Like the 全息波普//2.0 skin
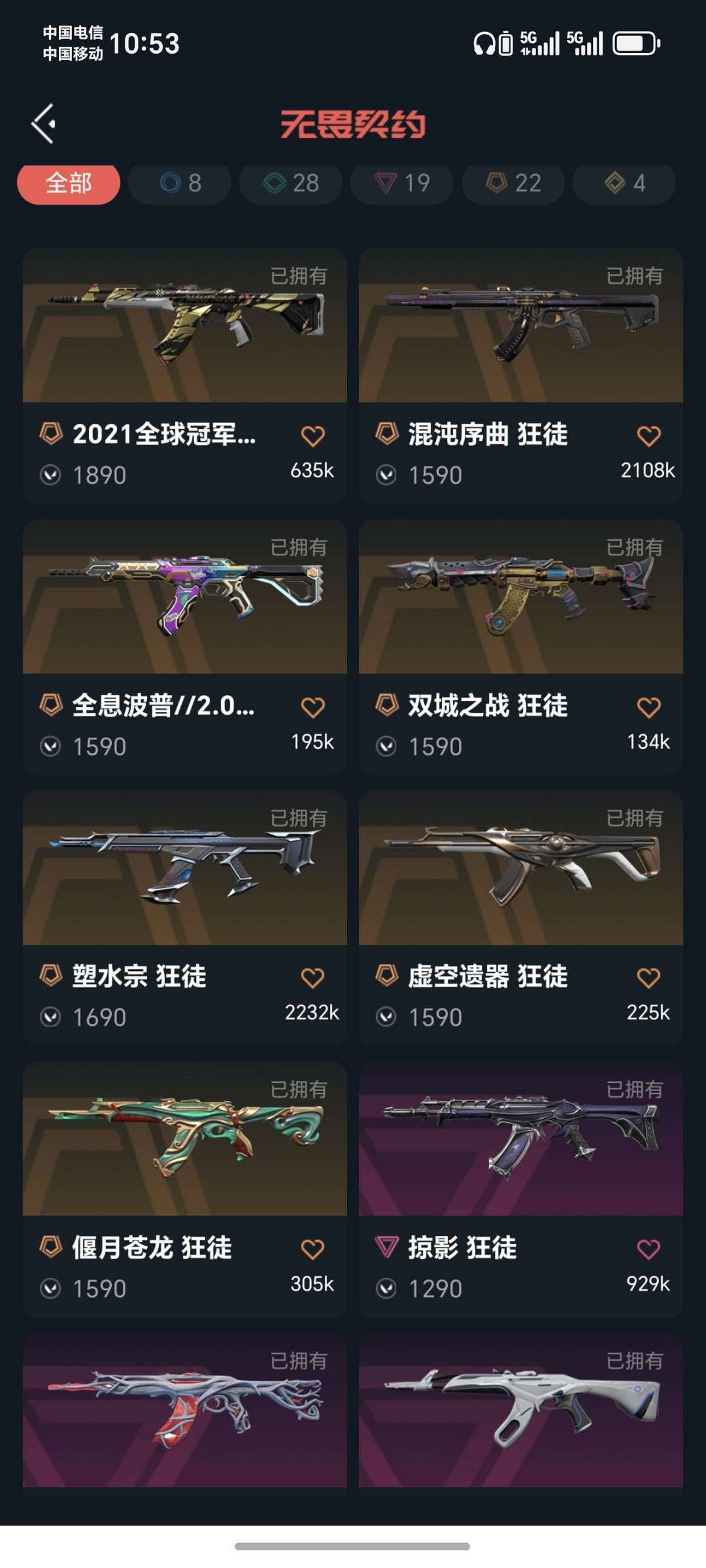The image size is (706, 1568). 312,707
